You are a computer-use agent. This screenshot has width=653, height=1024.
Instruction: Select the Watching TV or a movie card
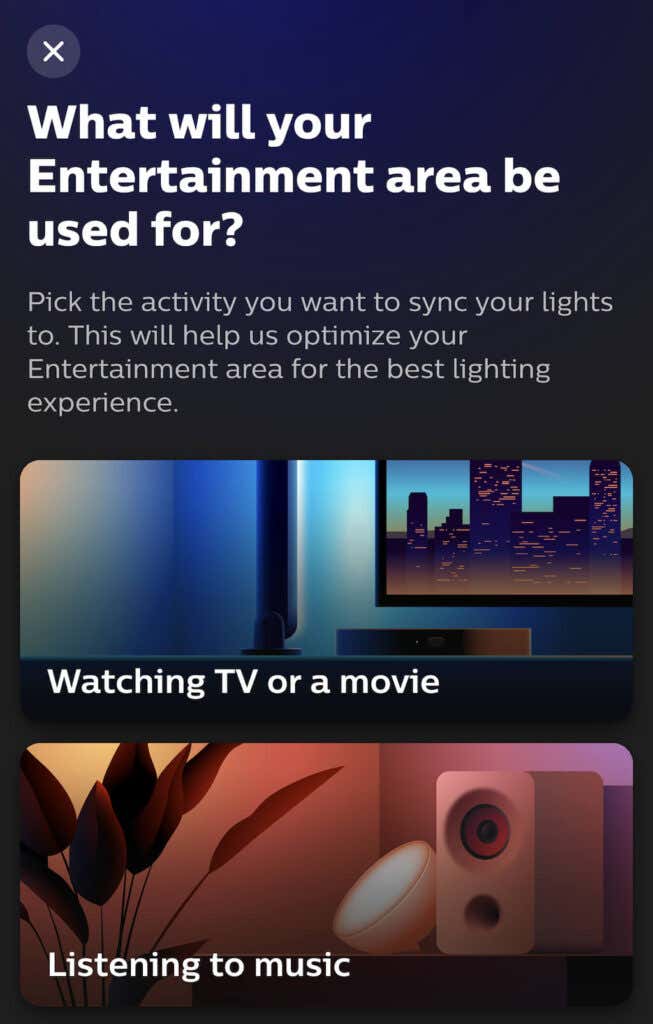[326, 590]
